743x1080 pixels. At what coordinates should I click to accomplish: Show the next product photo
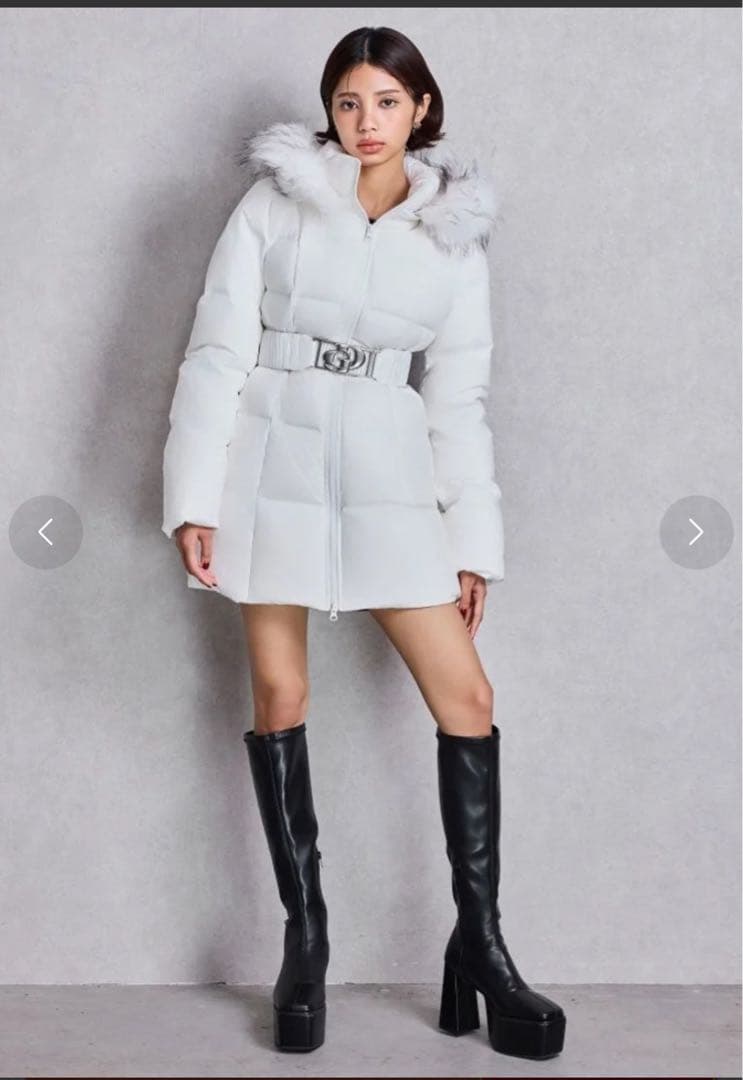696,532
